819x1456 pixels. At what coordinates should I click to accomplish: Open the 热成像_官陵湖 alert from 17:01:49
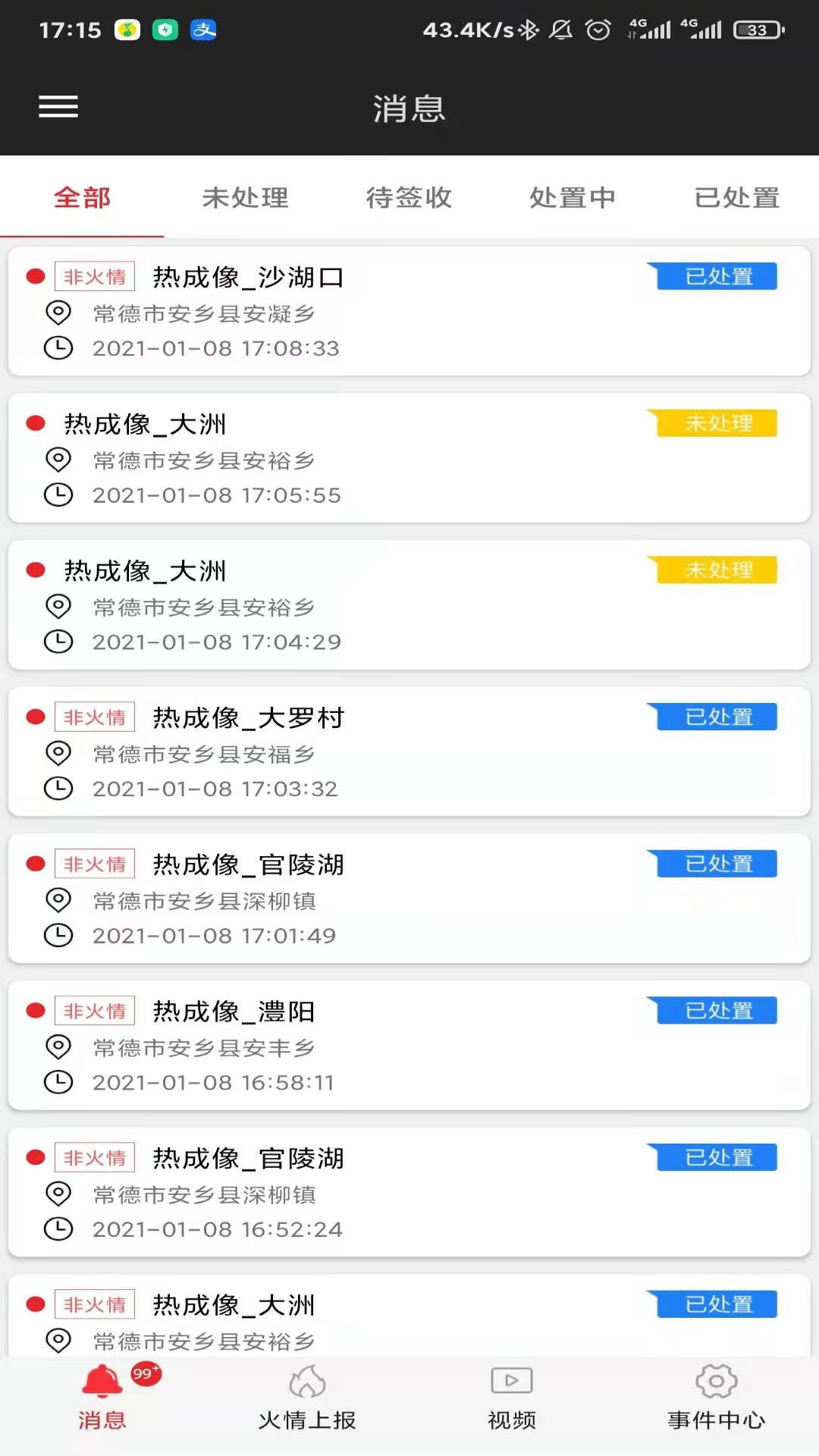pyautogui.click(x=409, y=899)
